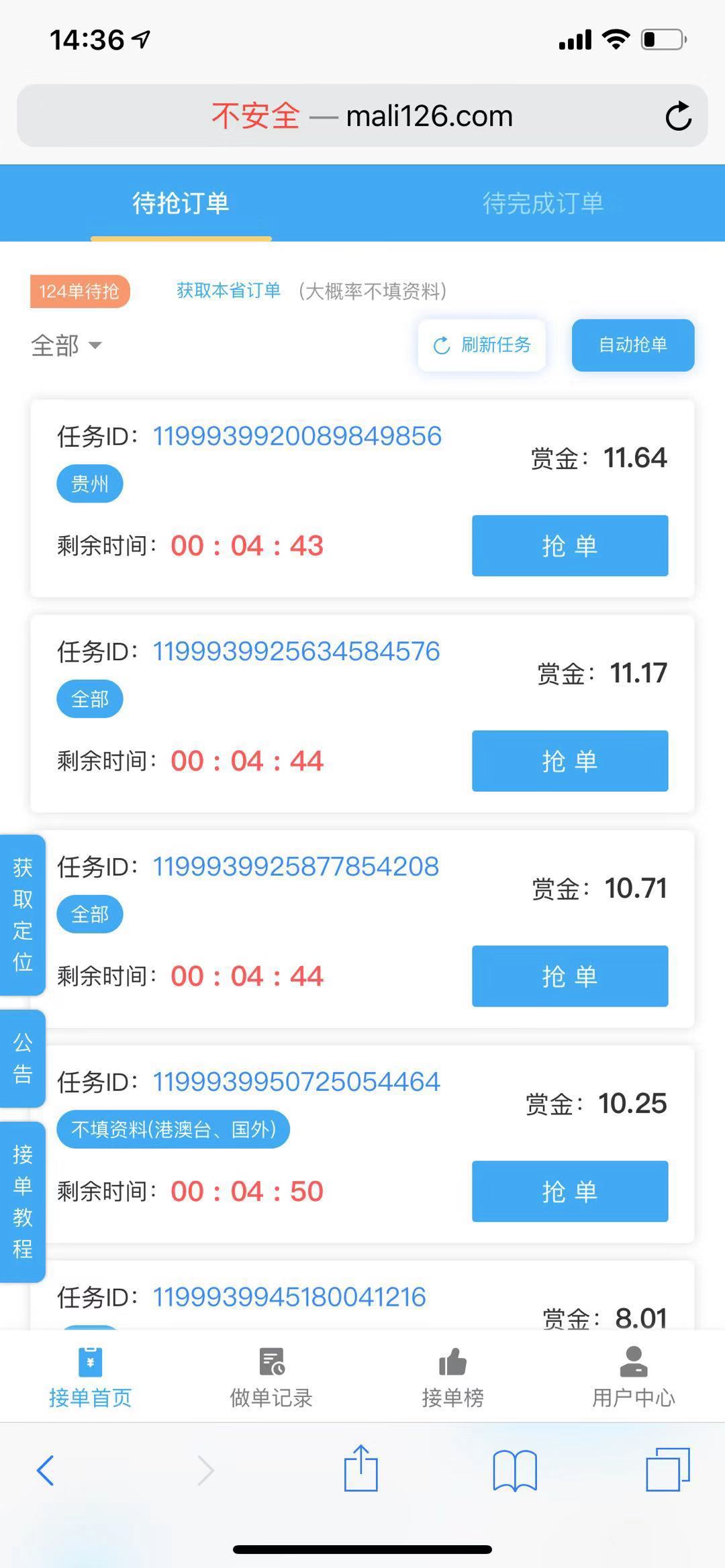Expand the 全部 filter dropdown
The image size is (725, 1568).
click(x=67, y=345)
